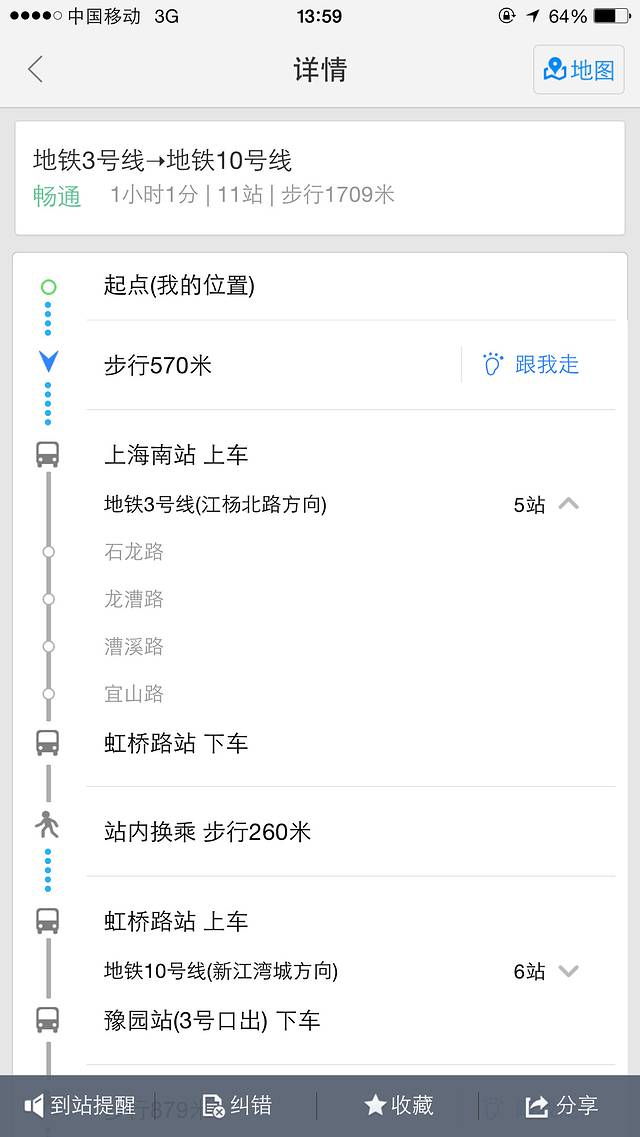Select the 上海南站 上车 step

pyautogui.click(x=176, y=456)
